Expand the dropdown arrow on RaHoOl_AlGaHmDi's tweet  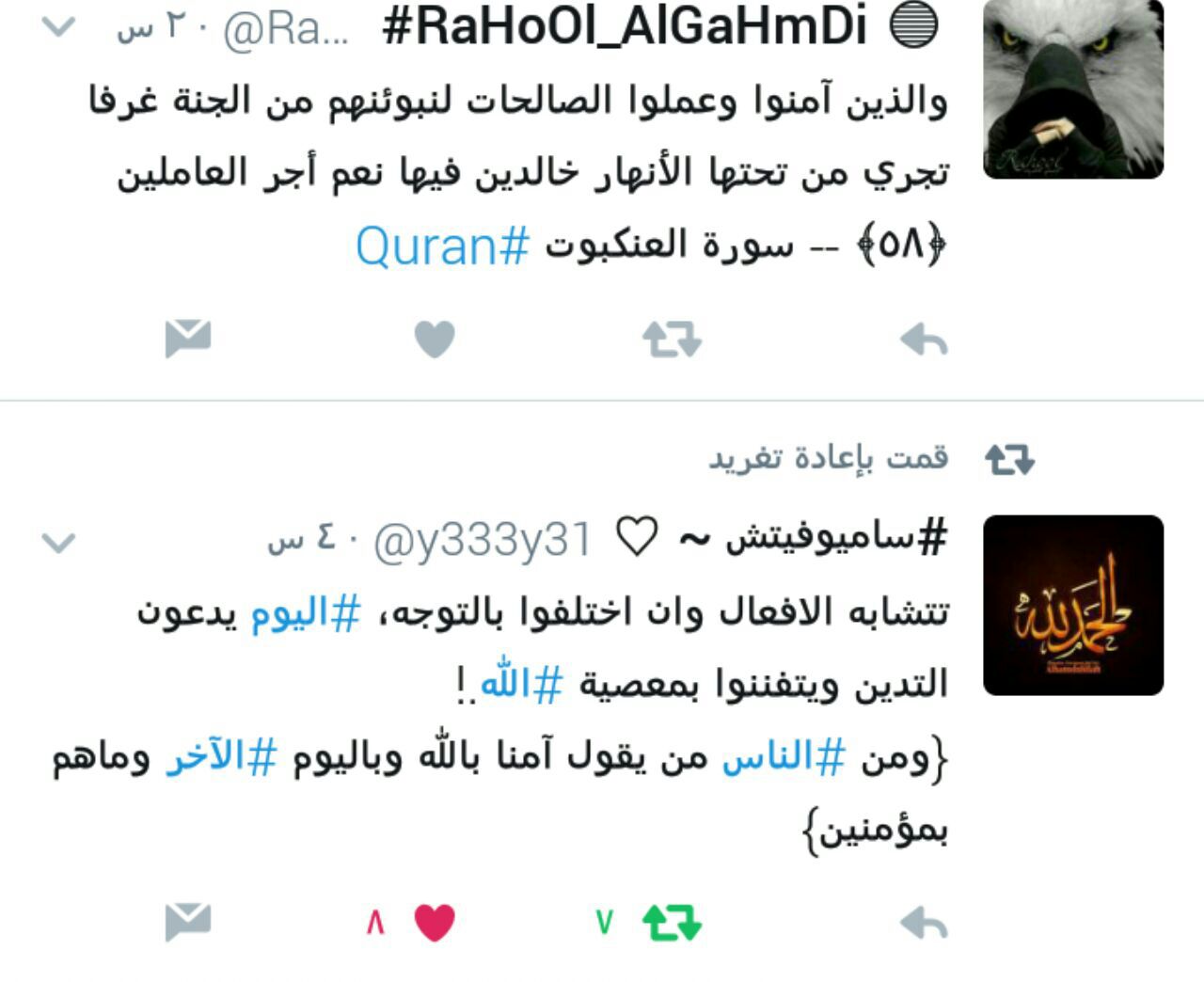point(58,28)
